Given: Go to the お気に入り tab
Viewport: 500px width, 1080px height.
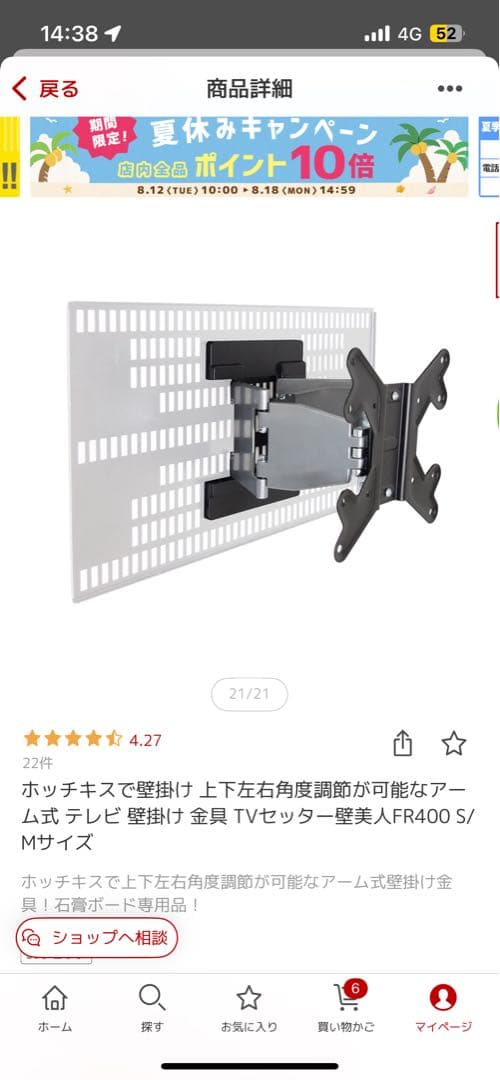Looking at the screenshot, I should [249, 1009].
